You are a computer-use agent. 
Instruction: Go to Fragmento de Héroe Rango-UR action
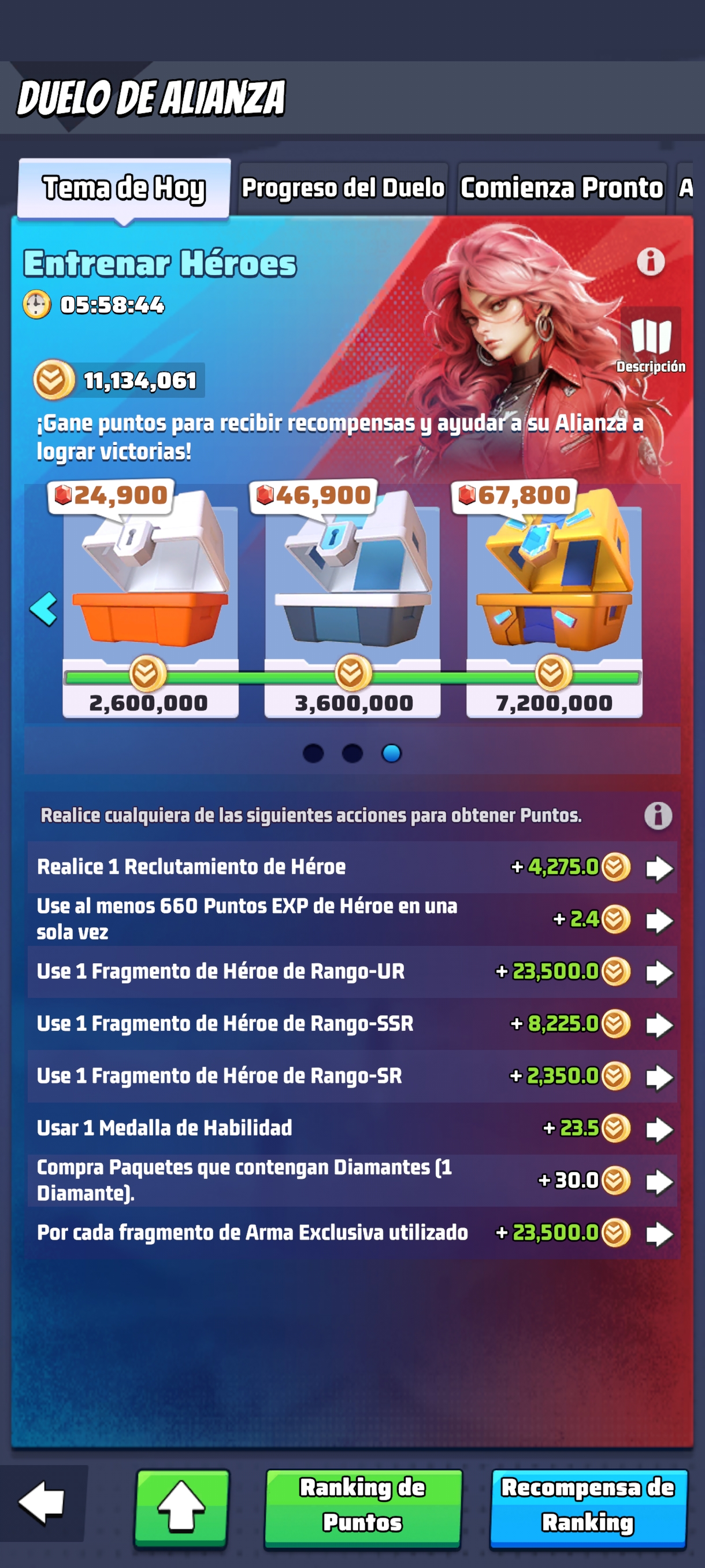[x=659, y=972]
